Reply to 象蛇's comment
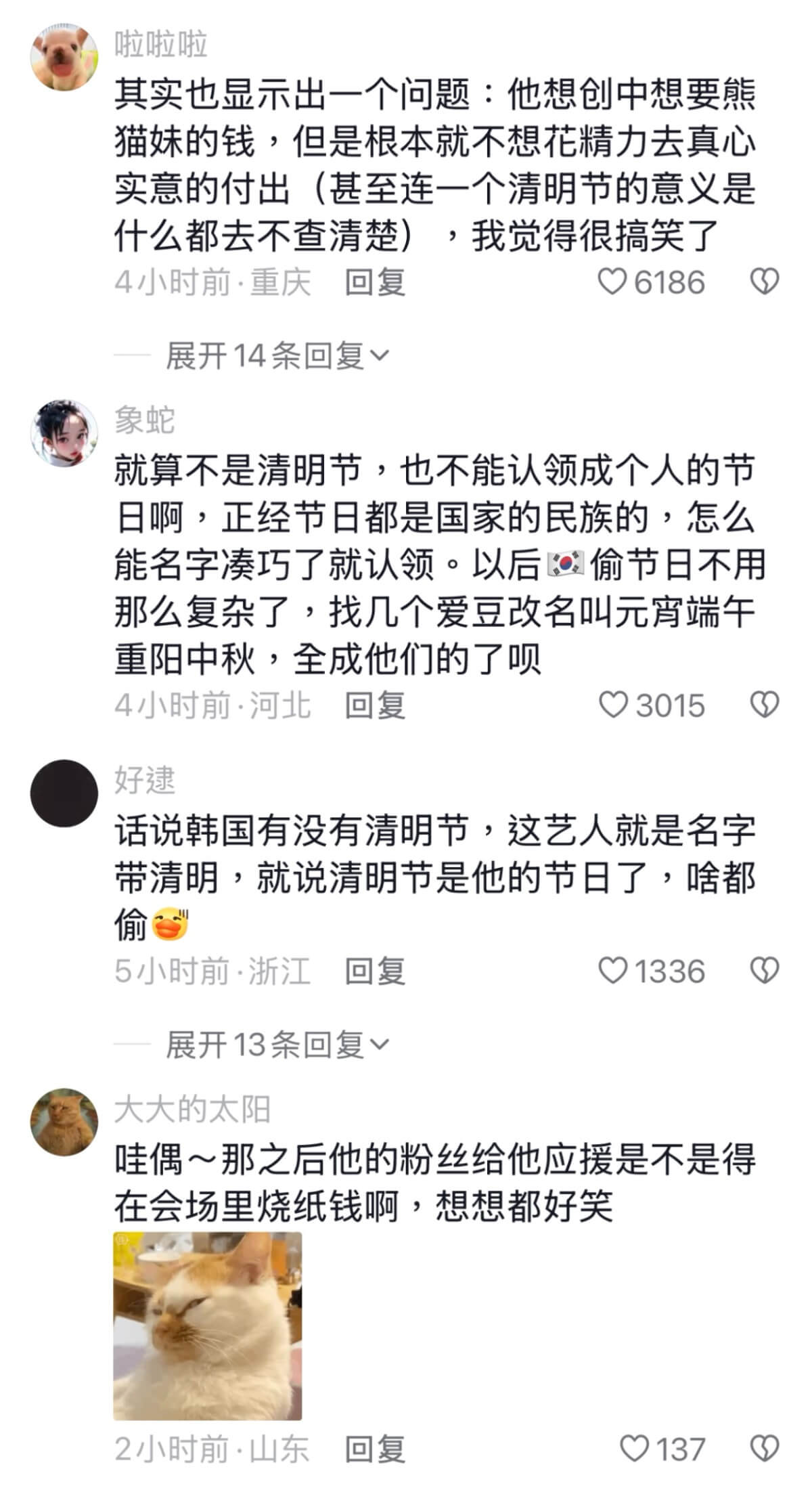Screen dimensions: 812x1490 [375, 705]
